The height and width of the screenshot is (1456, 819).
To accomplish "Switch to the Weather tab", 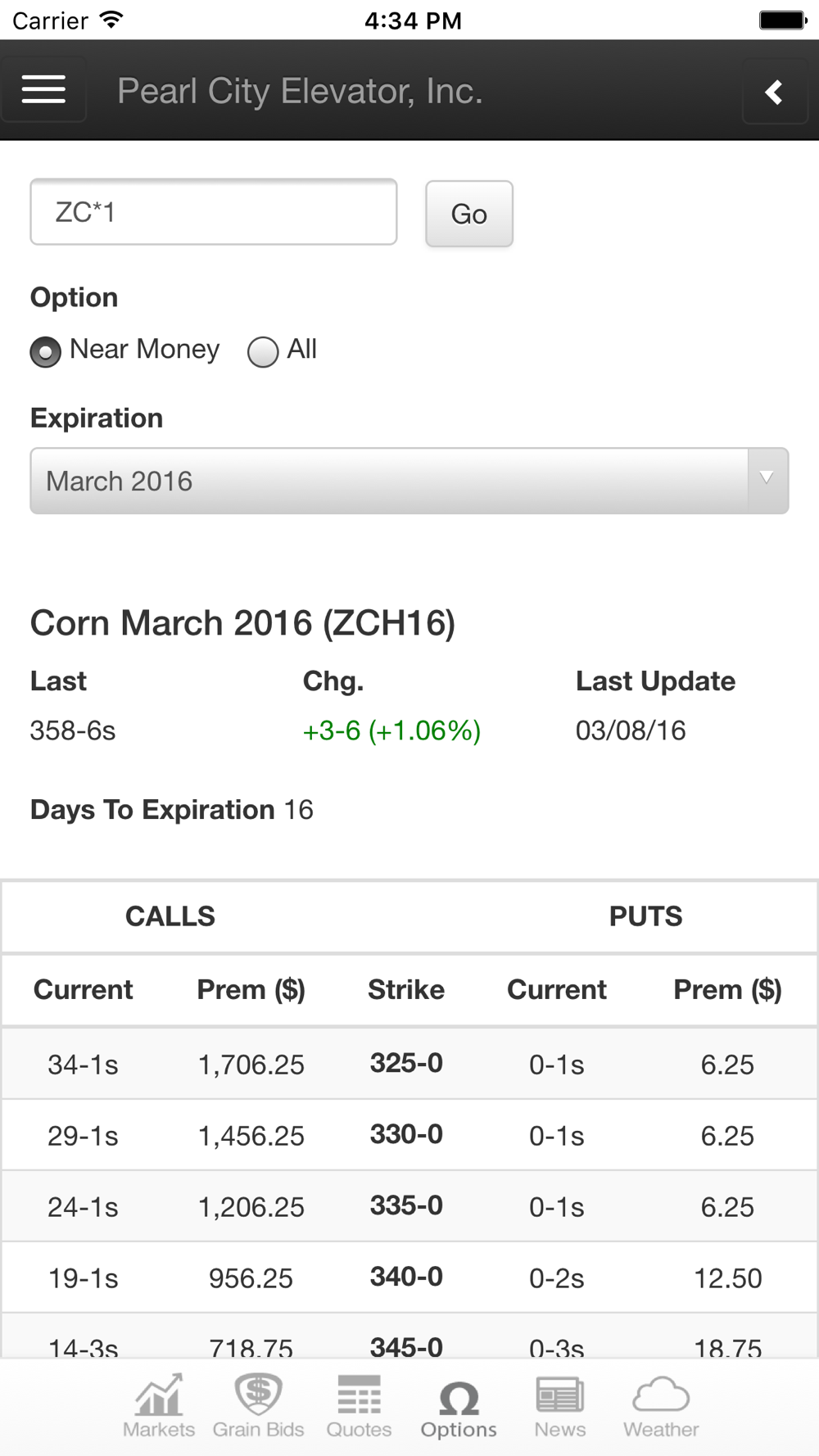I will click(661, 1407).
